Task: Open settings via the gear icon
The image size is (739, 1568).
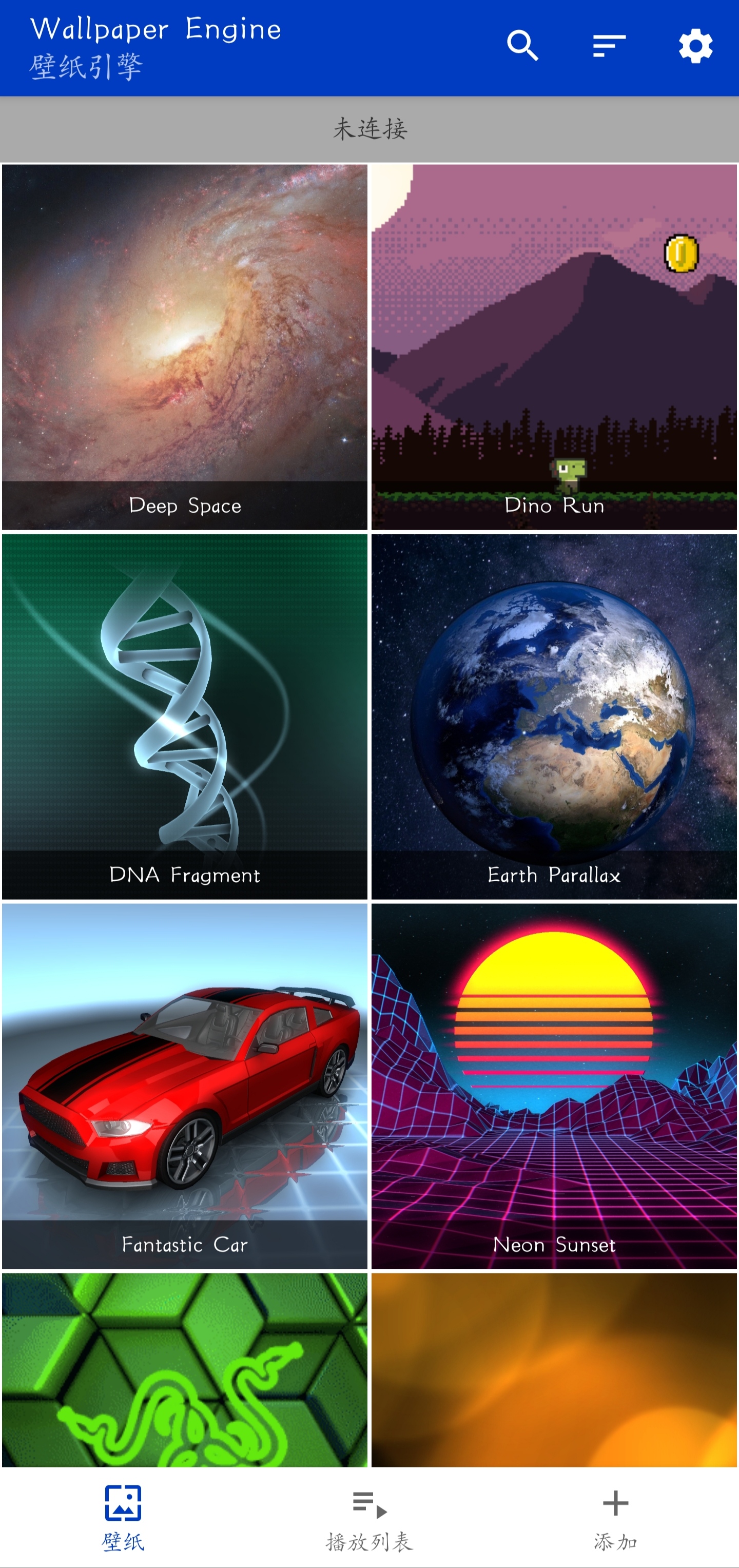Action: (x=695, y=46)
